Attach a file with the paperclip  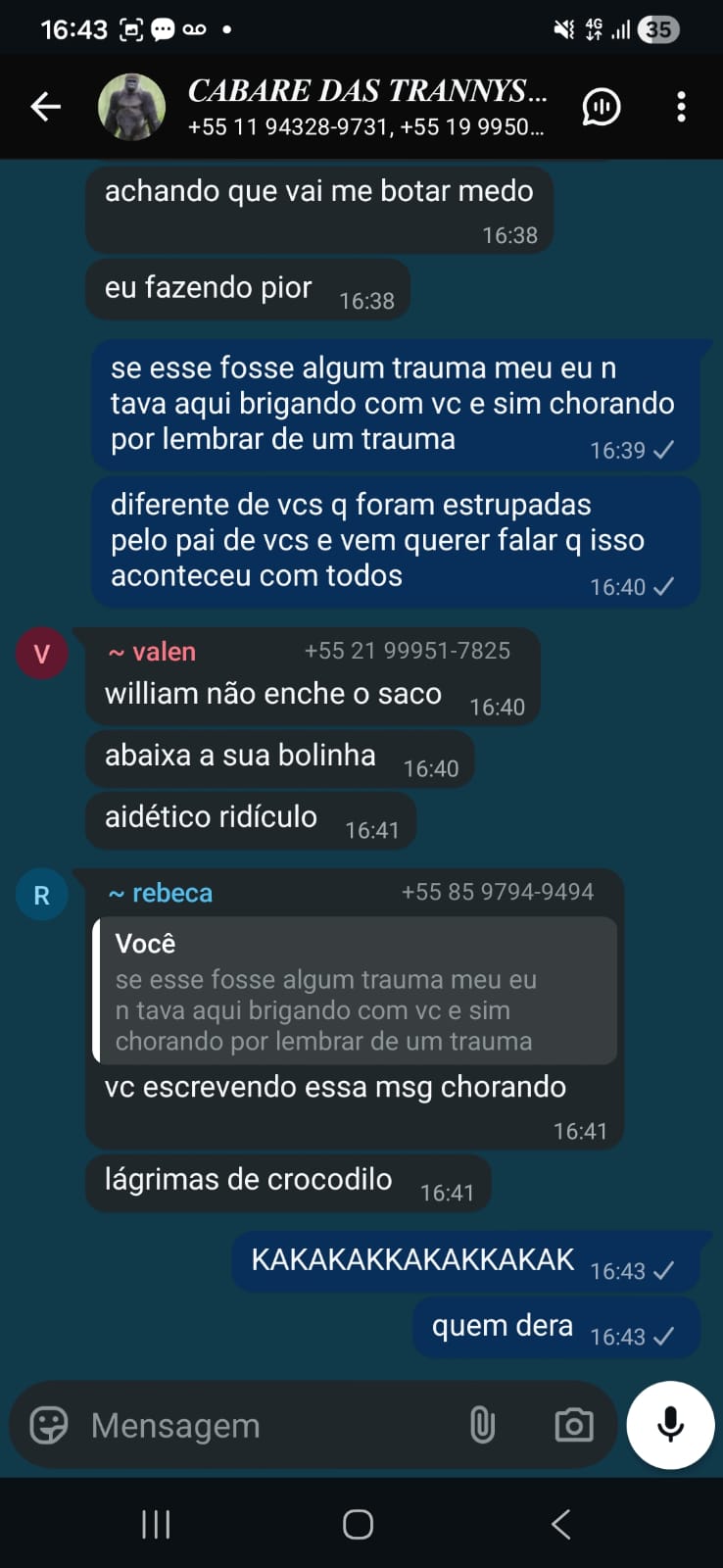(x=482, y=1425)
